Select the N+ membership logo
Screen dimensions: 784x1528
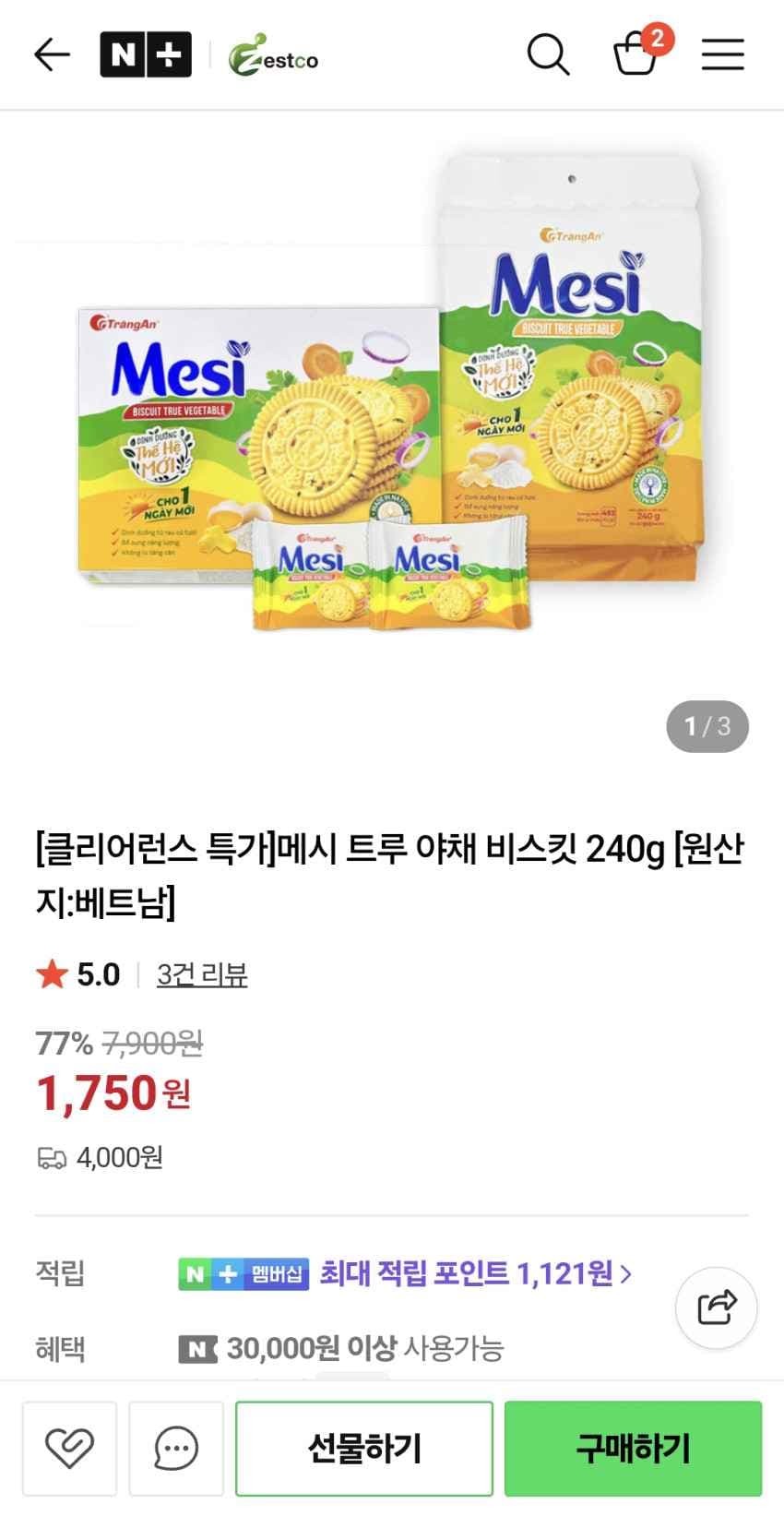point(146,54)
